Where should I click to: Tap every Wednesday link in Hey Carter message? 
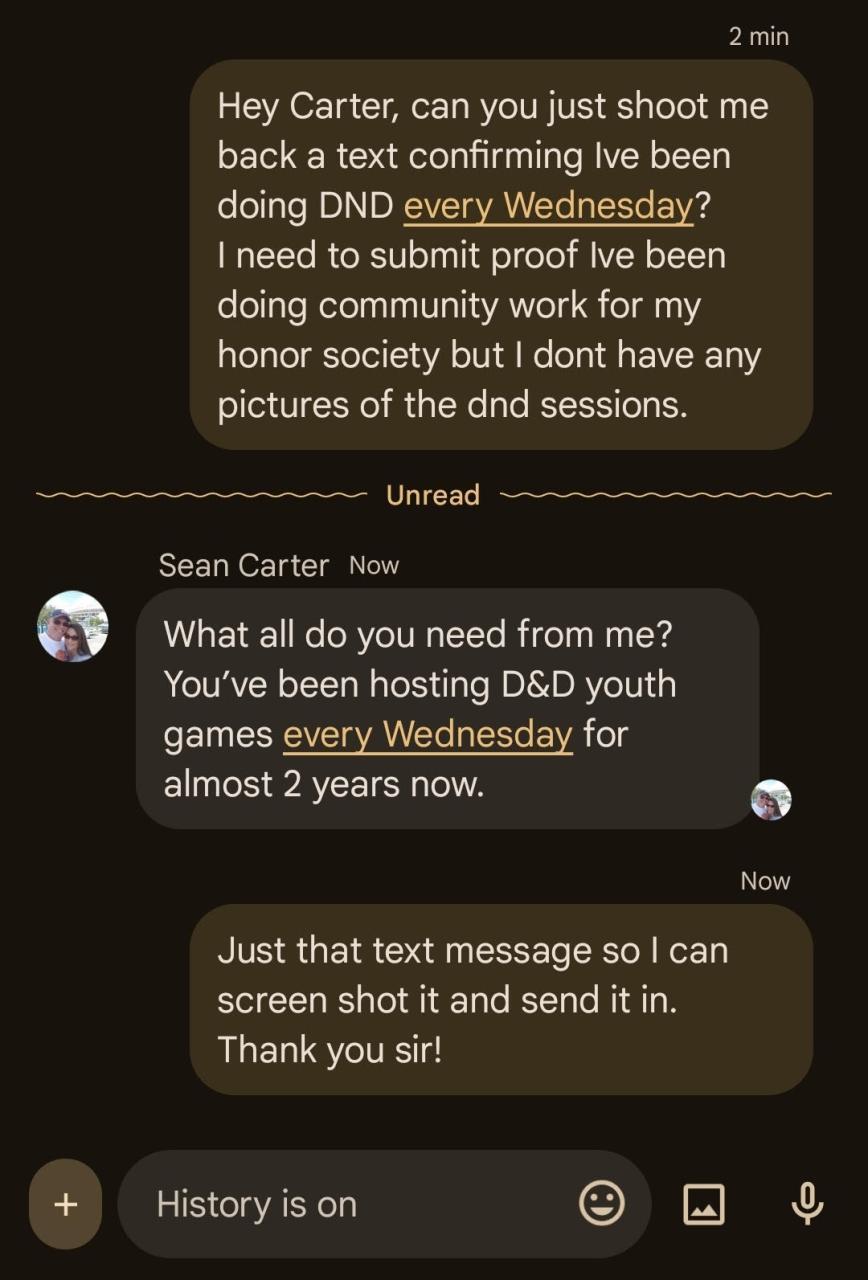point(548,205)
